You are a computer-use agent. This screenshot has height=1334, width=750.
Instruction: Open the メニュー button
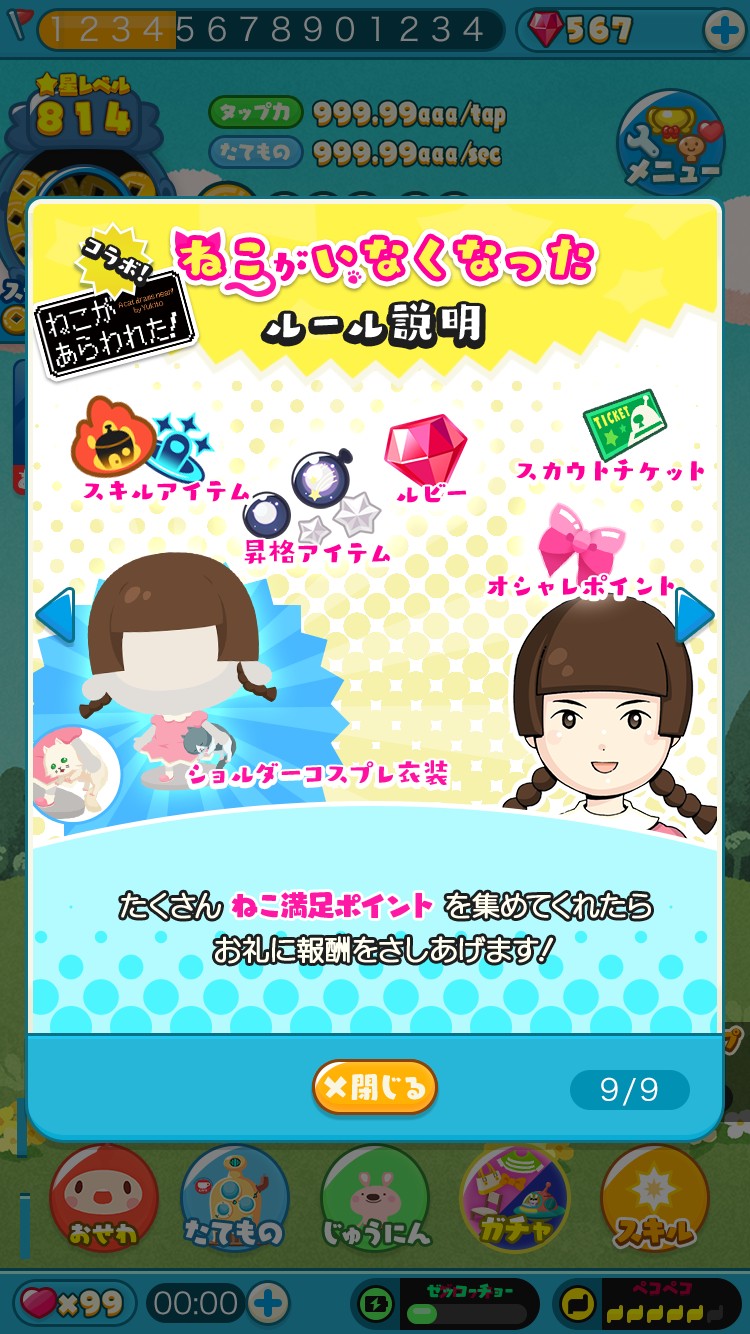coord(672,147)
